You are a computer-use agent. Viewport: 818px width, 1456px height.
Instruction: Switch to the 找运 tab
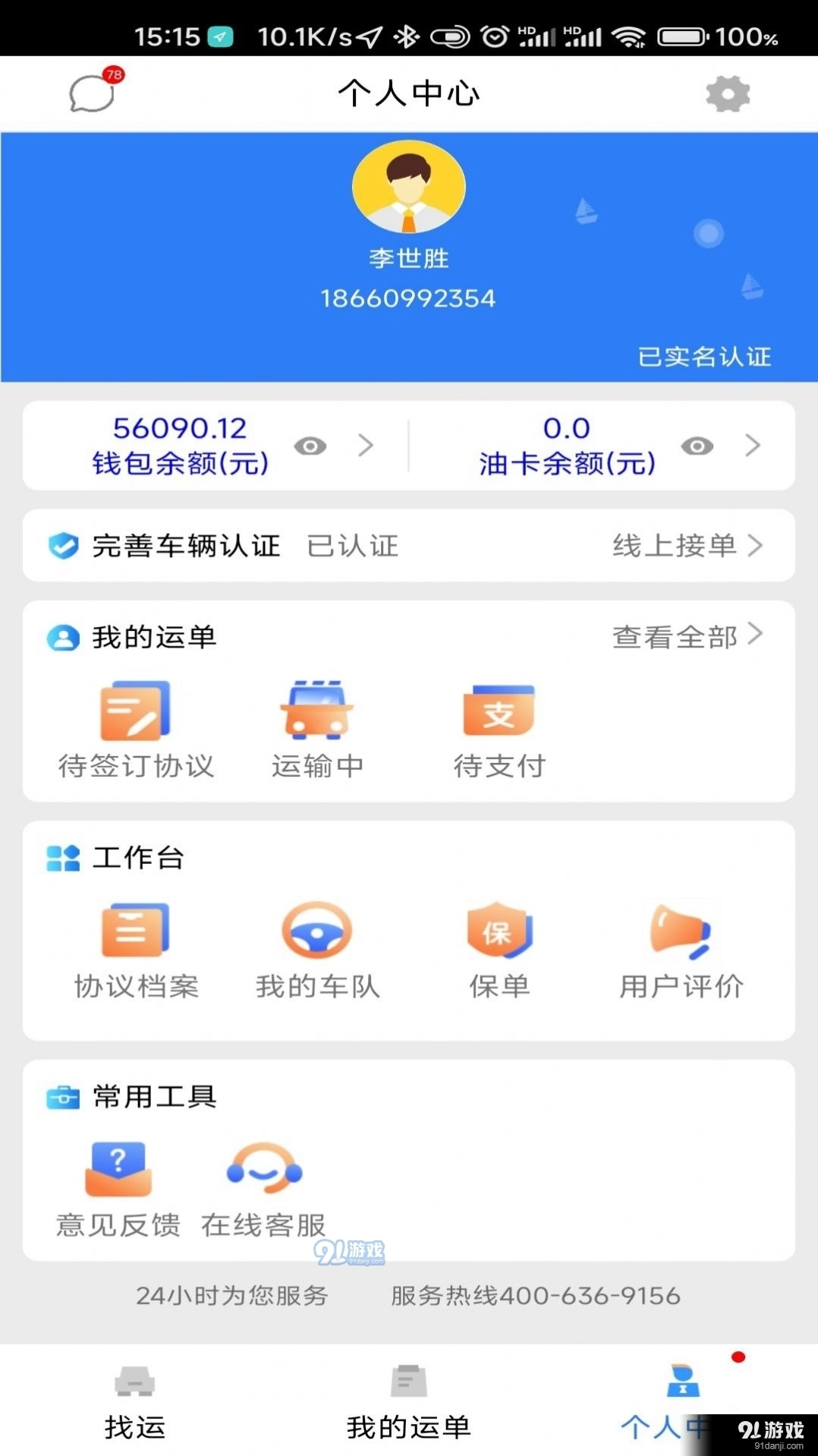click(x=135, y=1403)
